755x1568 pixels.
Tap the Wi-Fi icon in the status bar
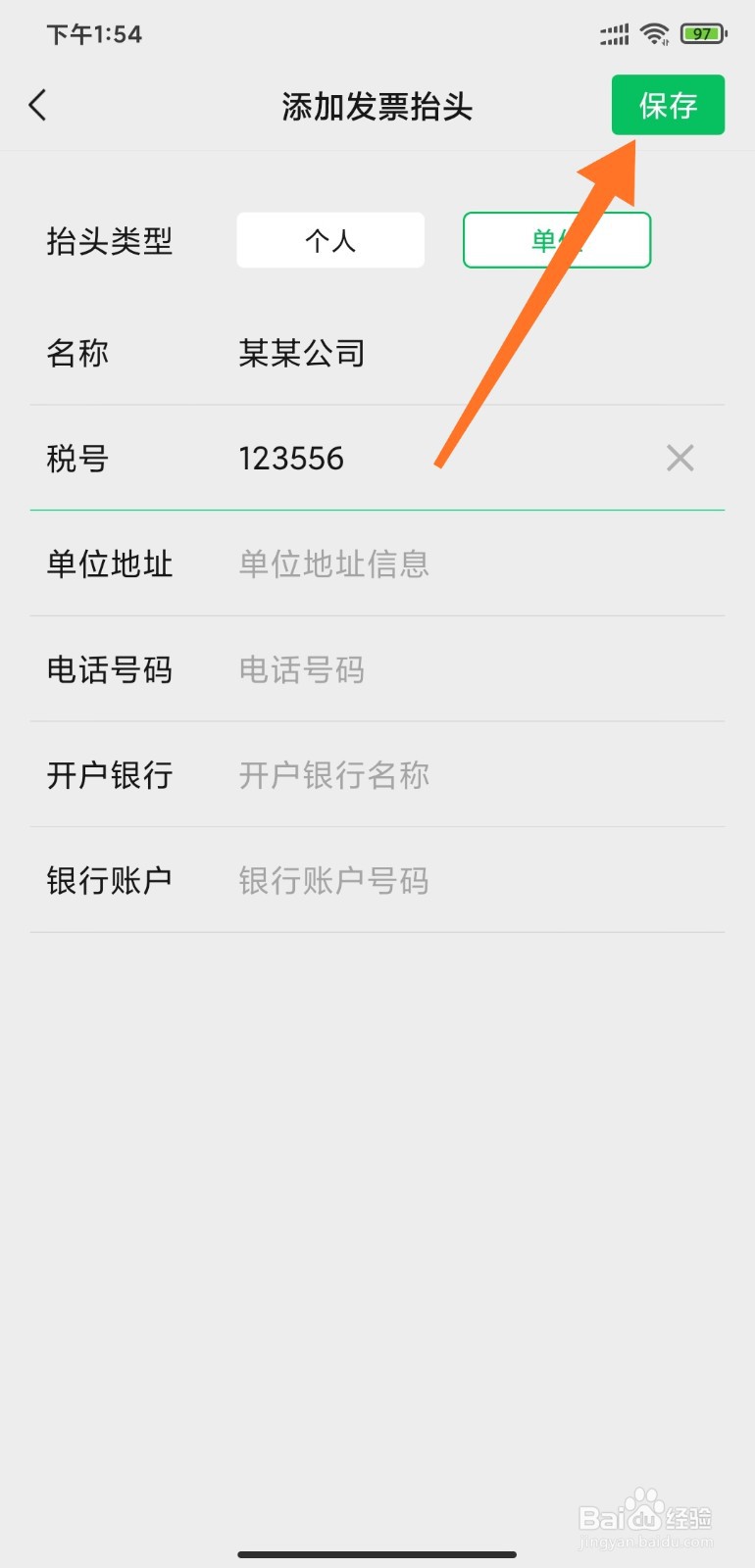point(655,33)
